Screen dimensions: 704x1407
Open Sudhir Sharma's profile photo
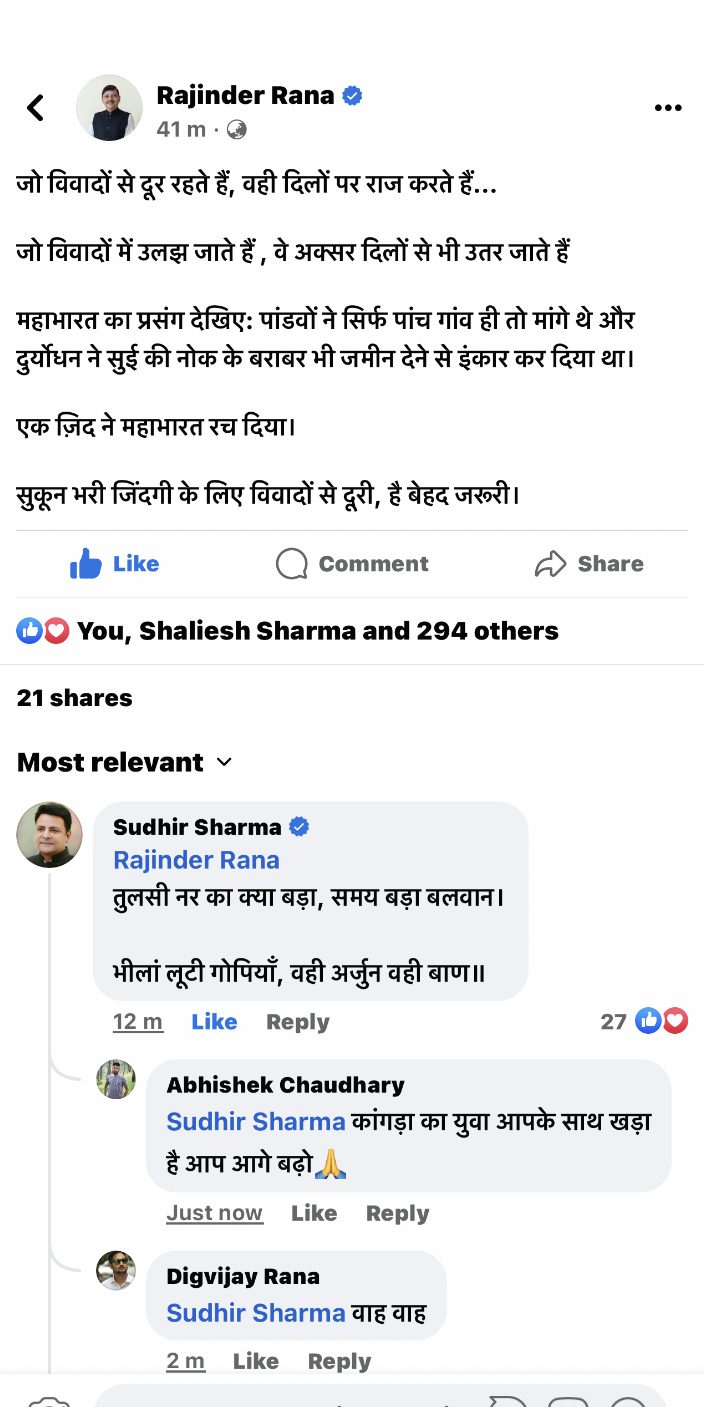(x=50, y=834)
